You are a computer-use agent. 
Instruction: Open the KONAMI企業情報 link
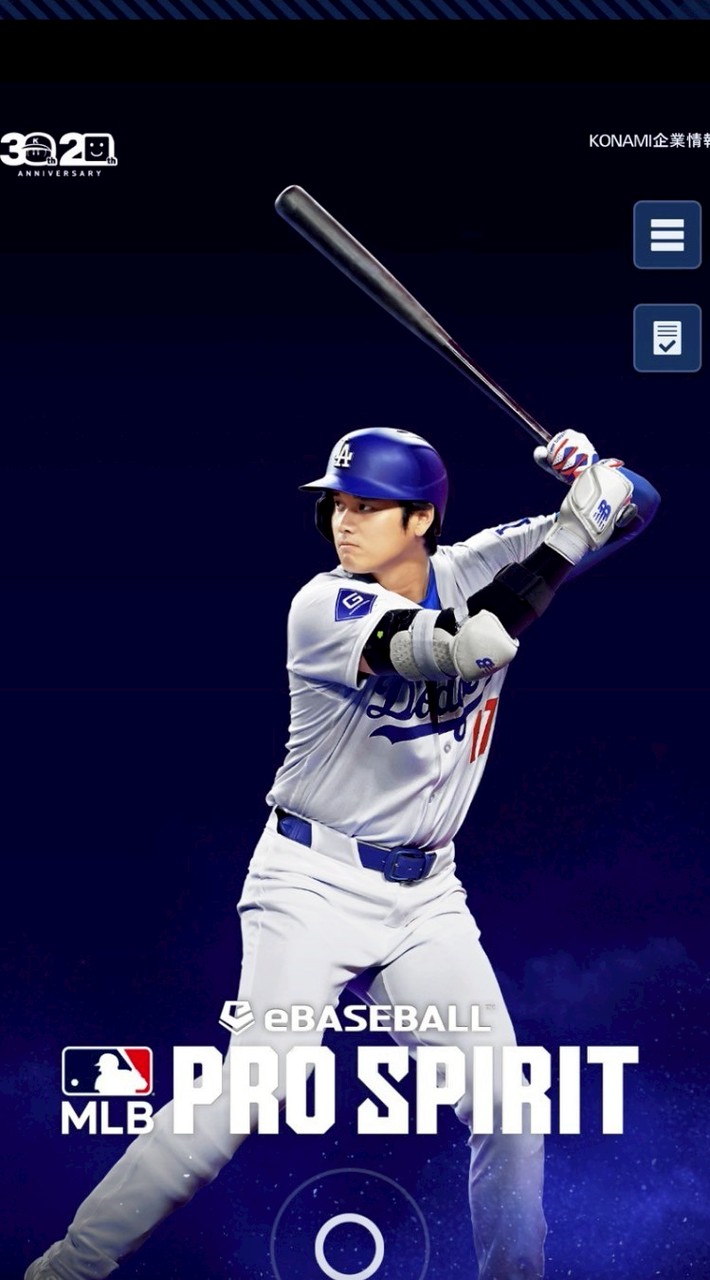[x=648, y=141]
